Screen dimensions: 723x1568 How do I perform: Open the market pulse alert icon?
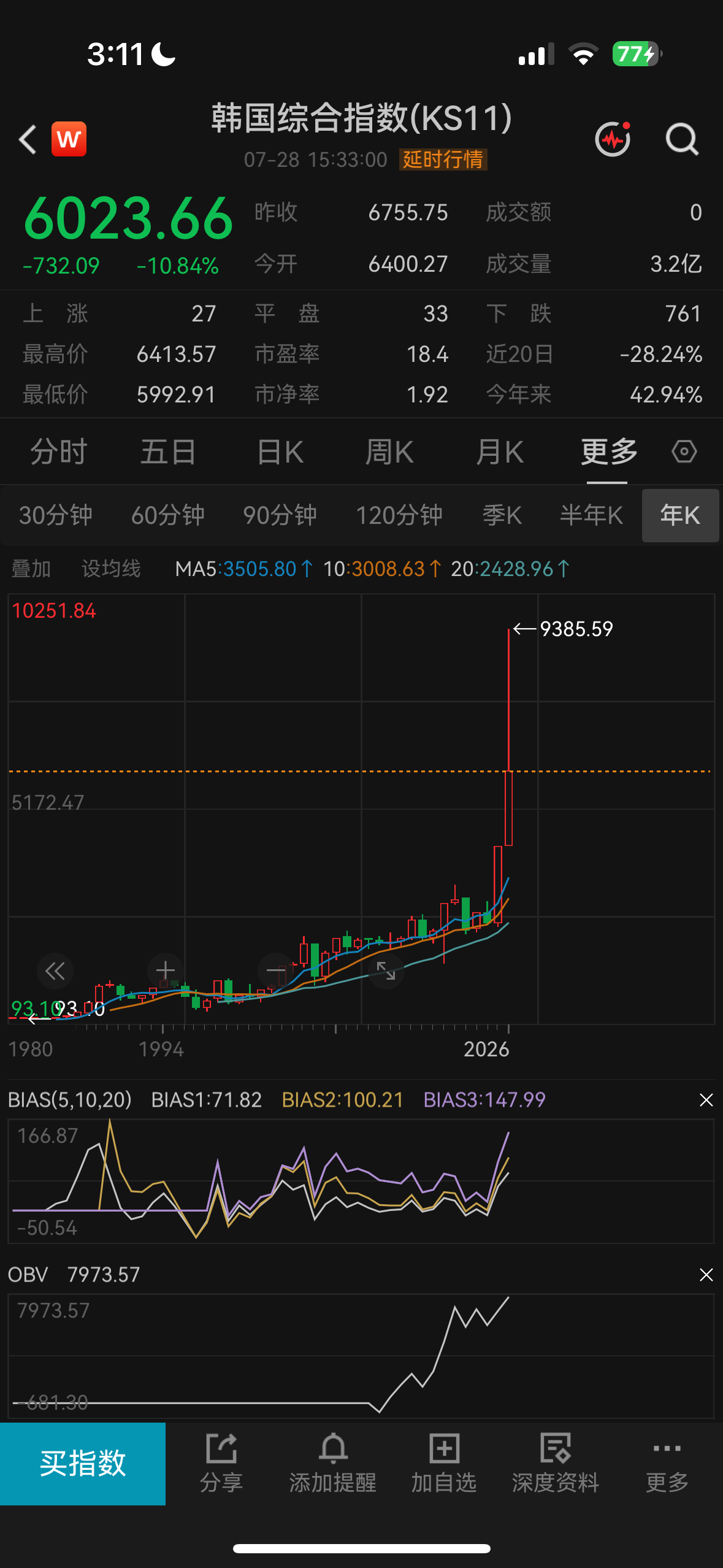pos(613,139)
